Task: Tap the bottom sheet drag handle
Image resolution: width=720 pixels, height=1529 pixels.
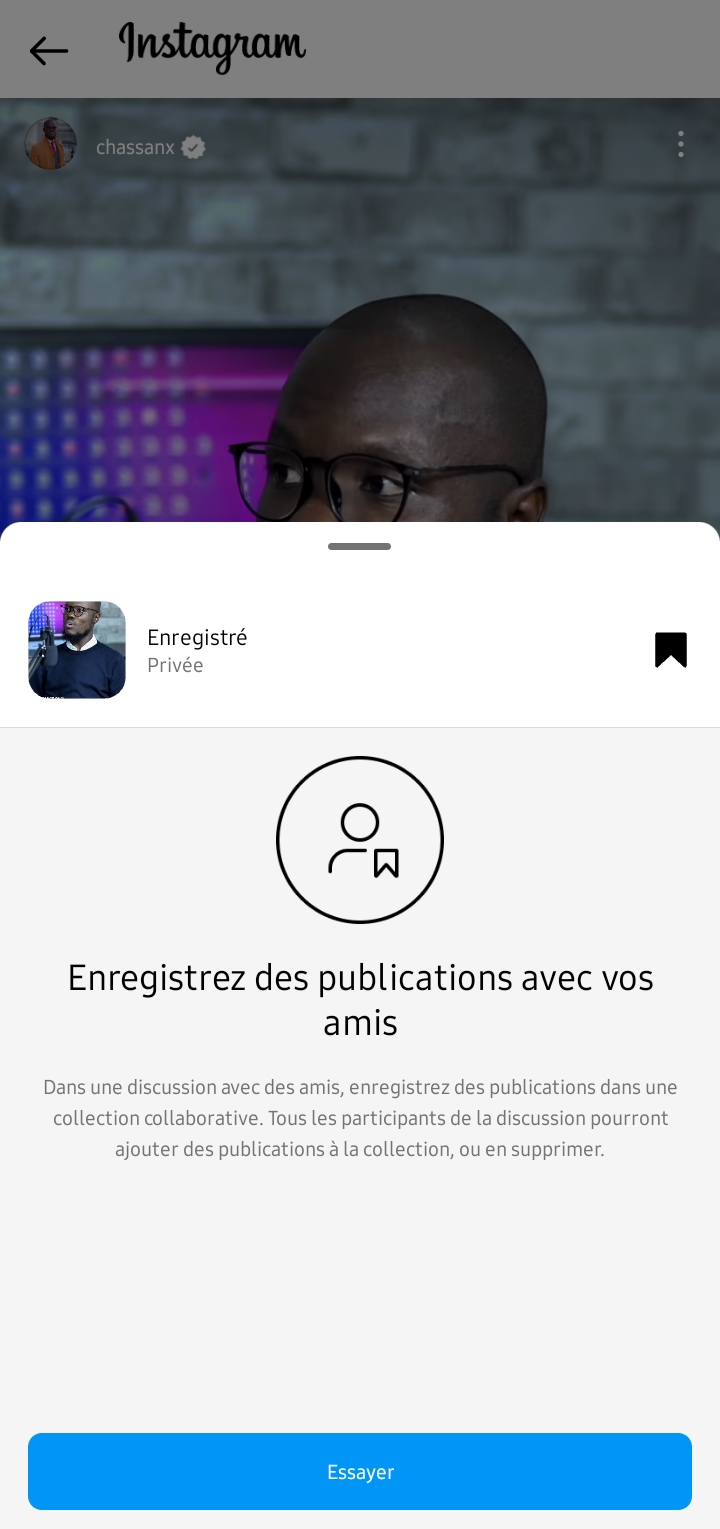Action: (x=360, y=546)
